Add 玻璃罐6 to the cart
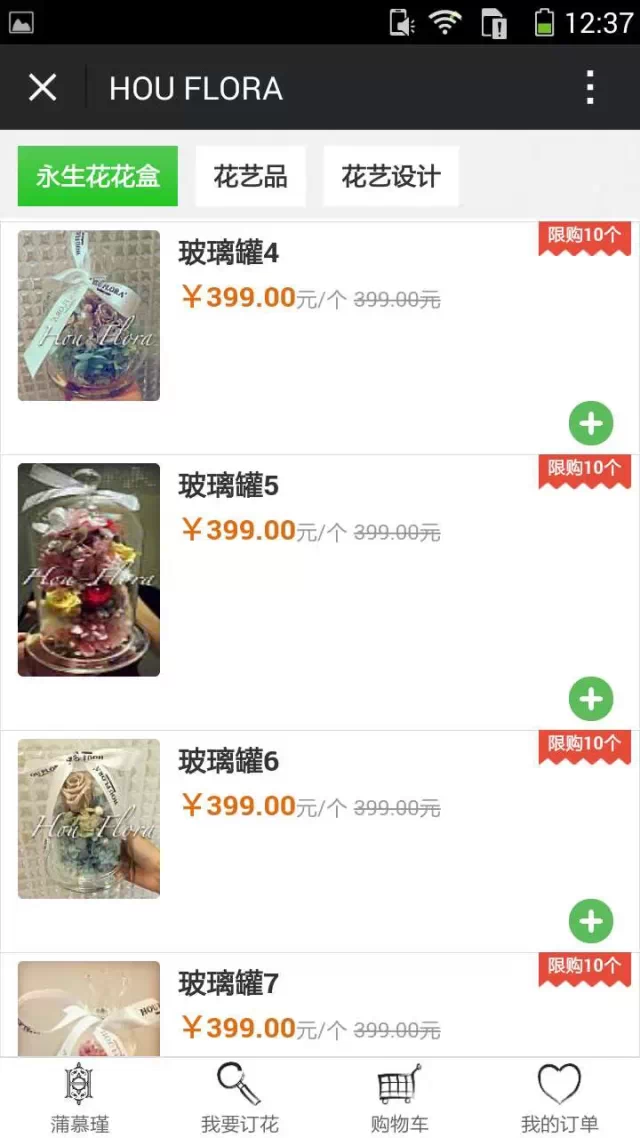 tap(591, 921)
